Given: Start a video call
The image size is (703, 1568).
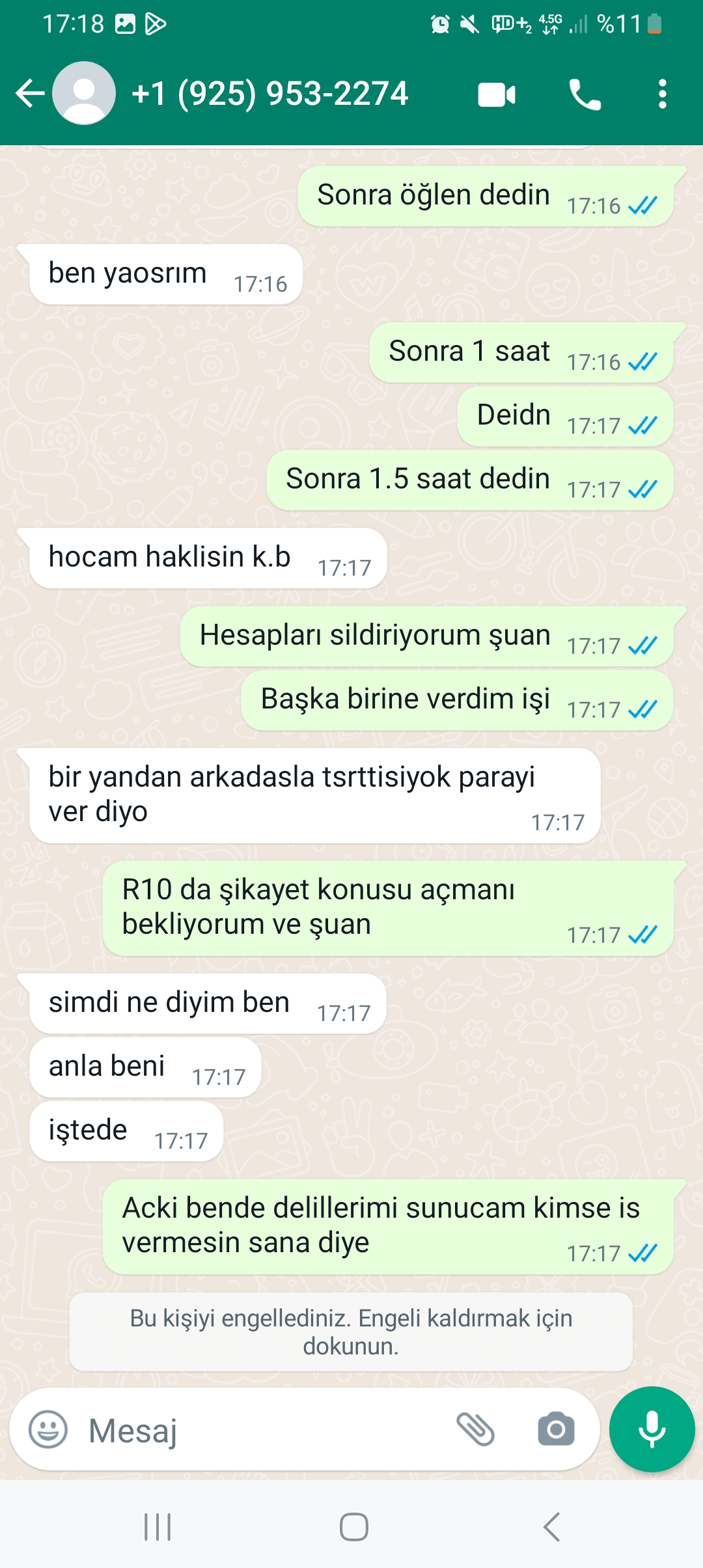Looking at the screenshot, I should [x=497, y=95].
